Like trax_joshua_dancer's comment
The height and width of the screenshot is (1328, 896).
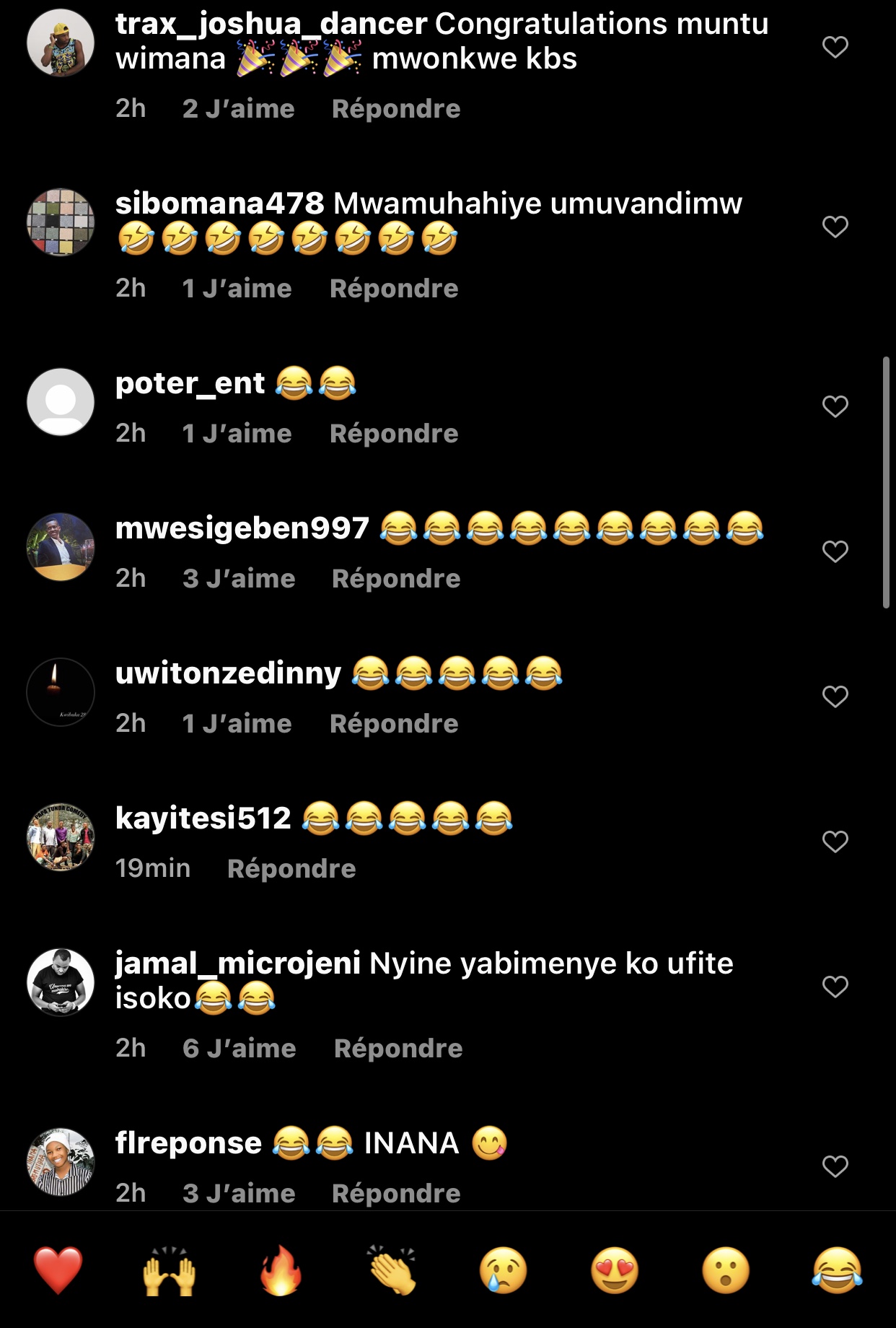point(835,47)
